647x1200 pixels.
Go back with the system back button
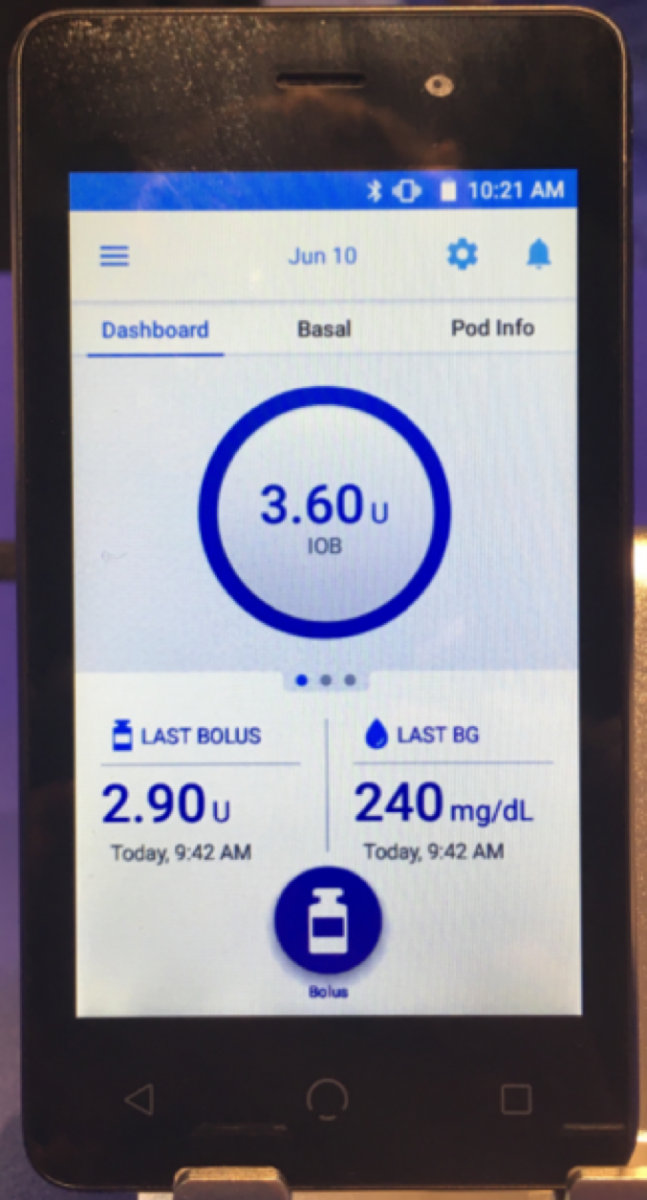click(x=139, y=1099)
